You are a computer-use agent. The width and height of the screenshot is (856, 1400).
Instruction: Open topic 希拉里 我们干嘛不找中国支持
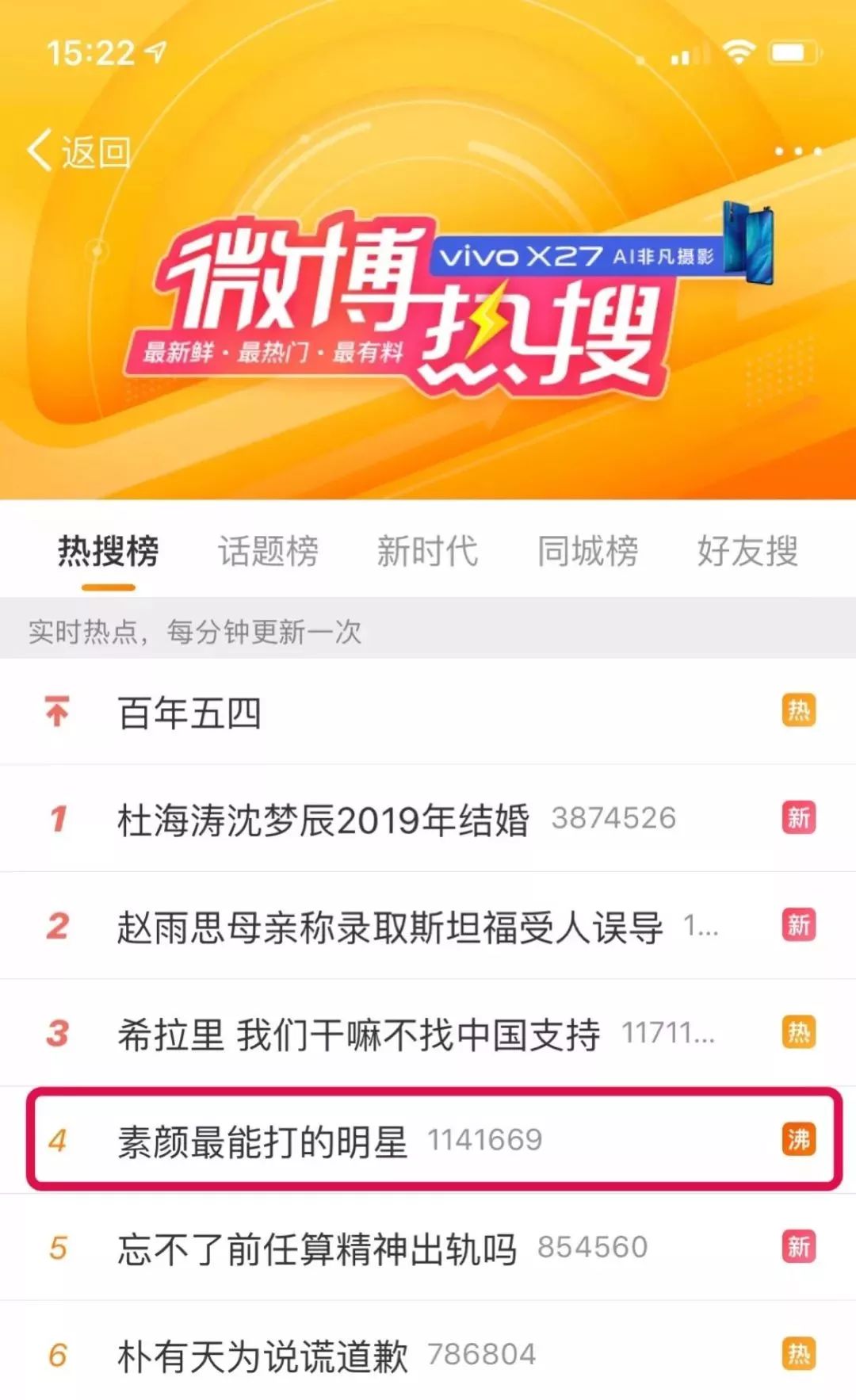click(358, 1034)
